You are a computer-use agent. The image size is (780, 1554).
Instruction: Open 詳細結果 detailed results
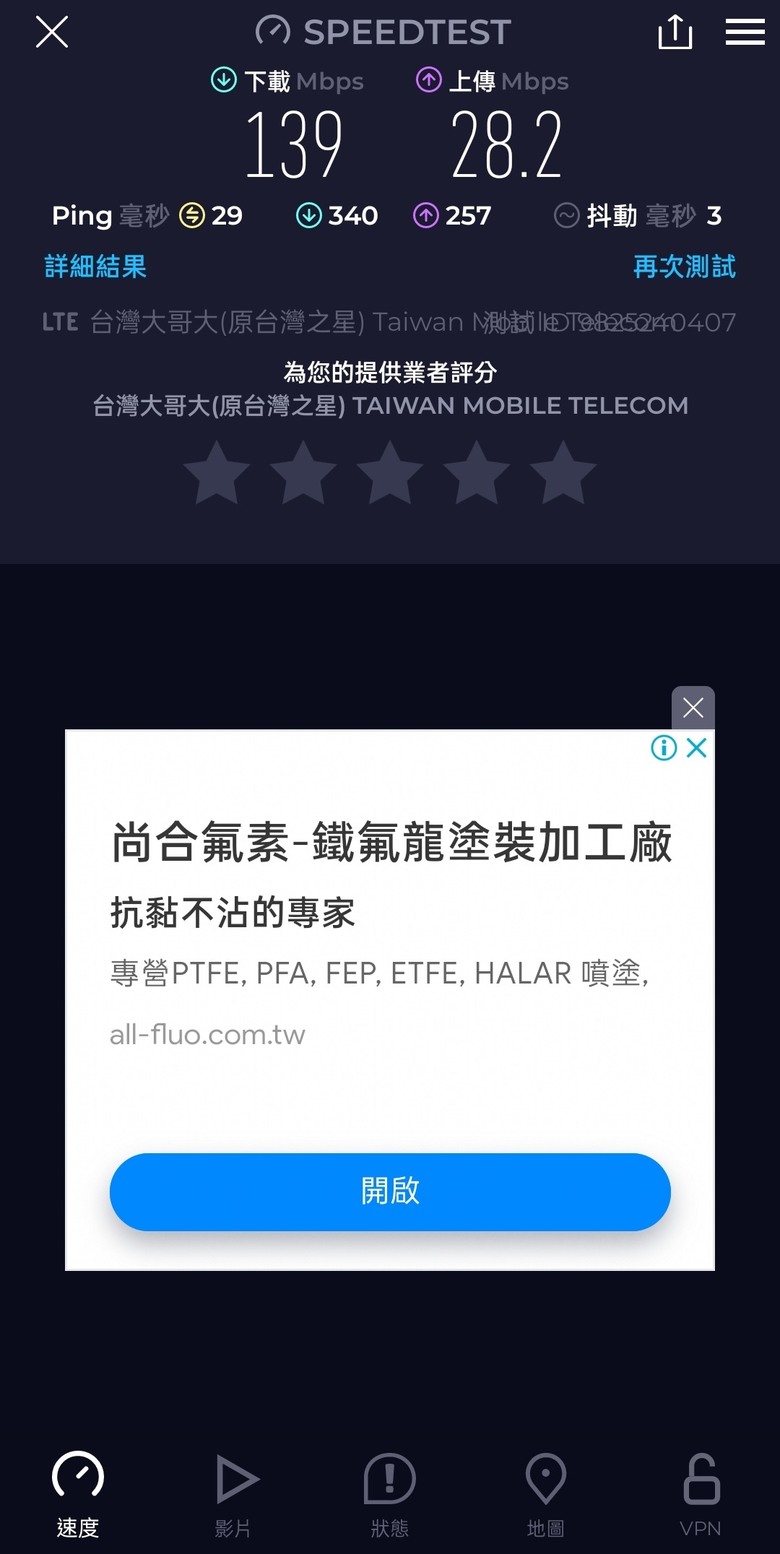96,266
